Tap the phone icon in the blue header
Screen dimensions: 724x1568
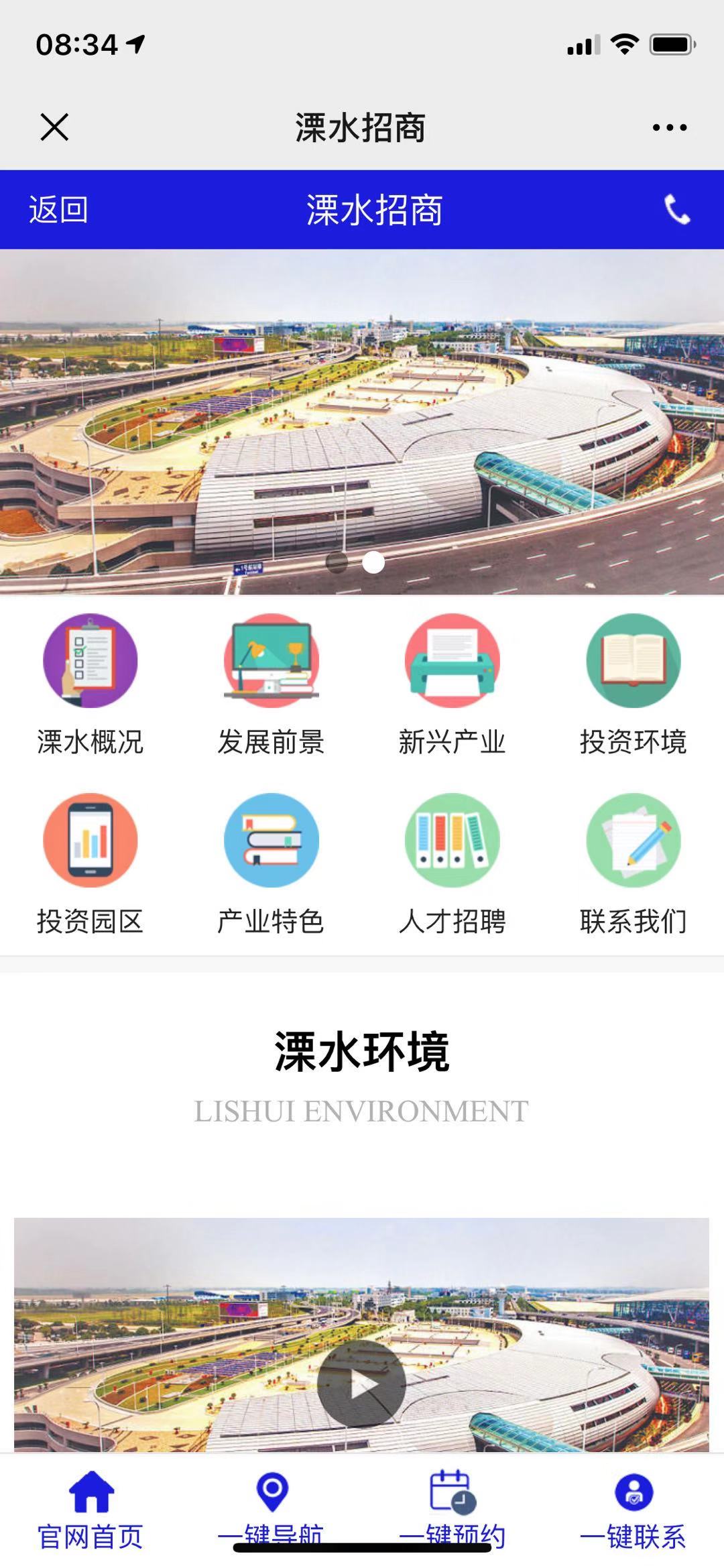679,210
